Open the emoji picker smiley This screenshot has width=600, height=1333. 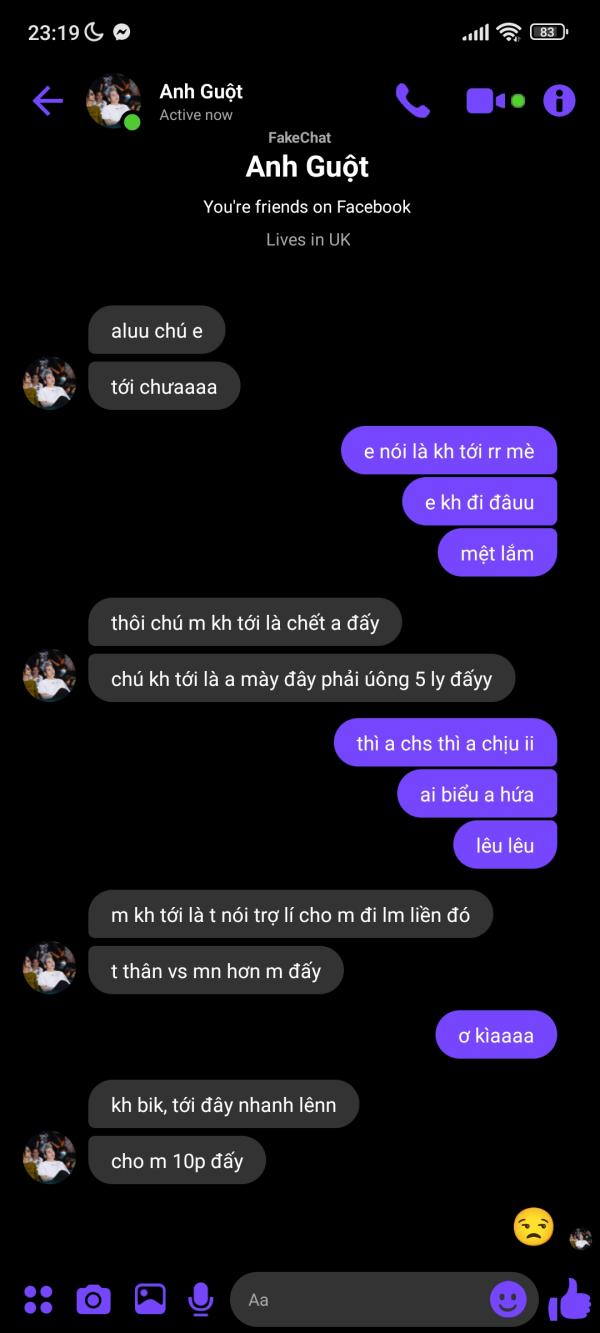(508, 1299)
